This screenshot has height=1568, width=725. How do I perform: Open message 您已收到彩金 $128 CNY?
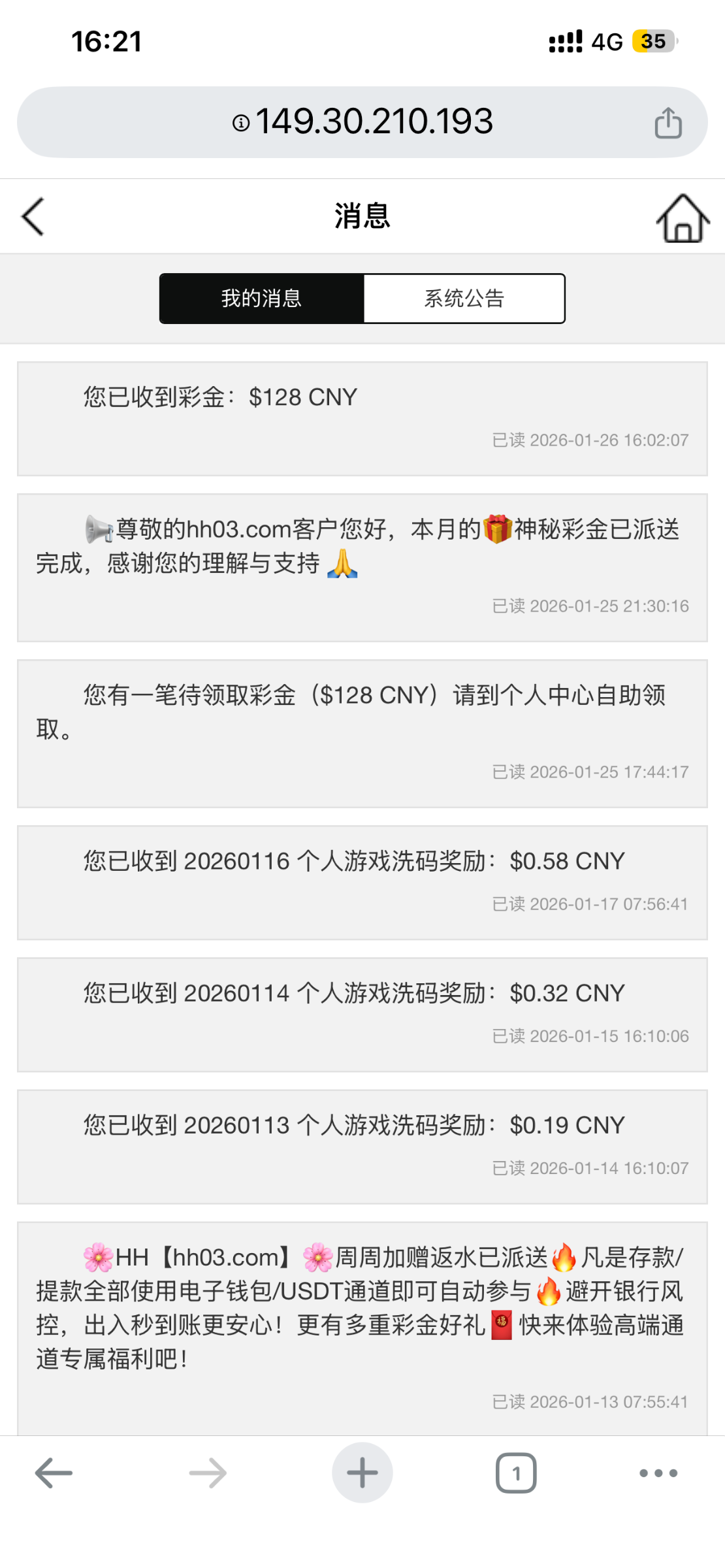coord(362,418)
